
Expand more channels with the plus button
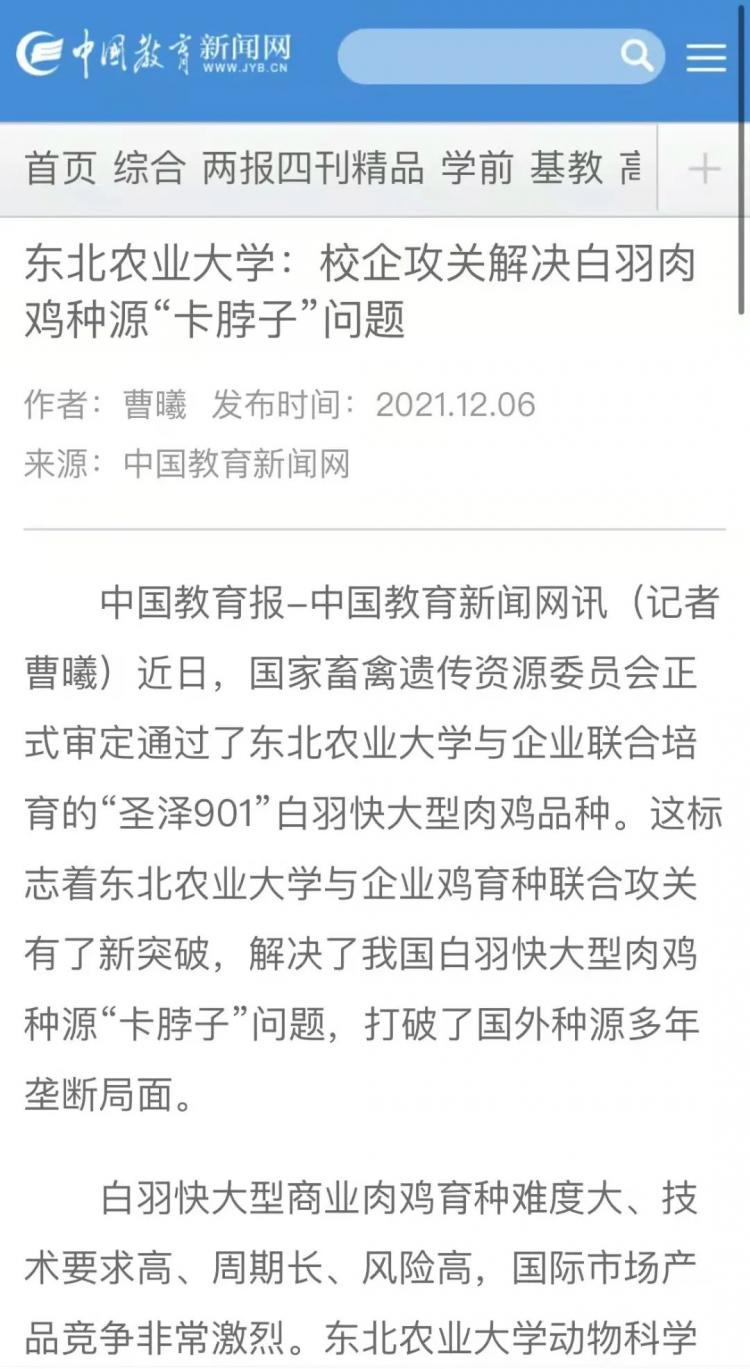704,169
